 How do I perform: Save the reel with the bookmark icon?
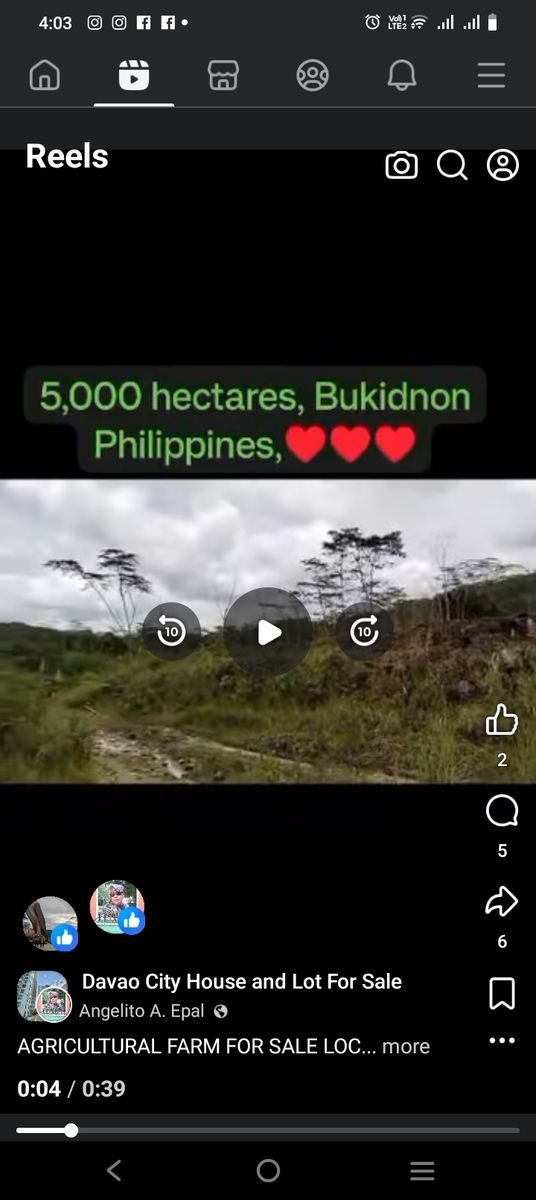pyautogui.click(x=502, y=993)
